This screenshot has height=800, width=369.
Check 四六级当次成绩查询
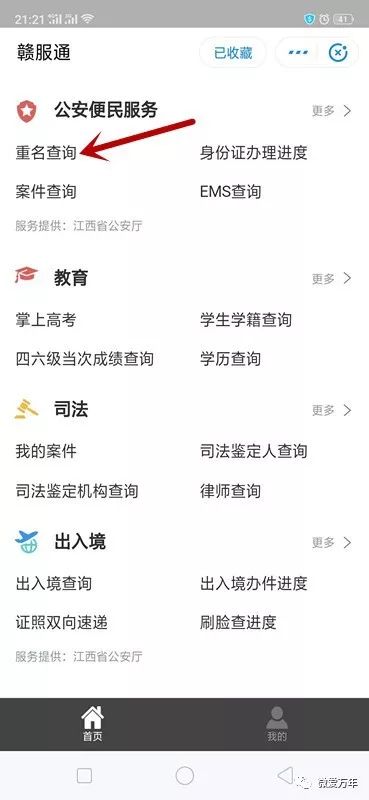pos(85,359)
